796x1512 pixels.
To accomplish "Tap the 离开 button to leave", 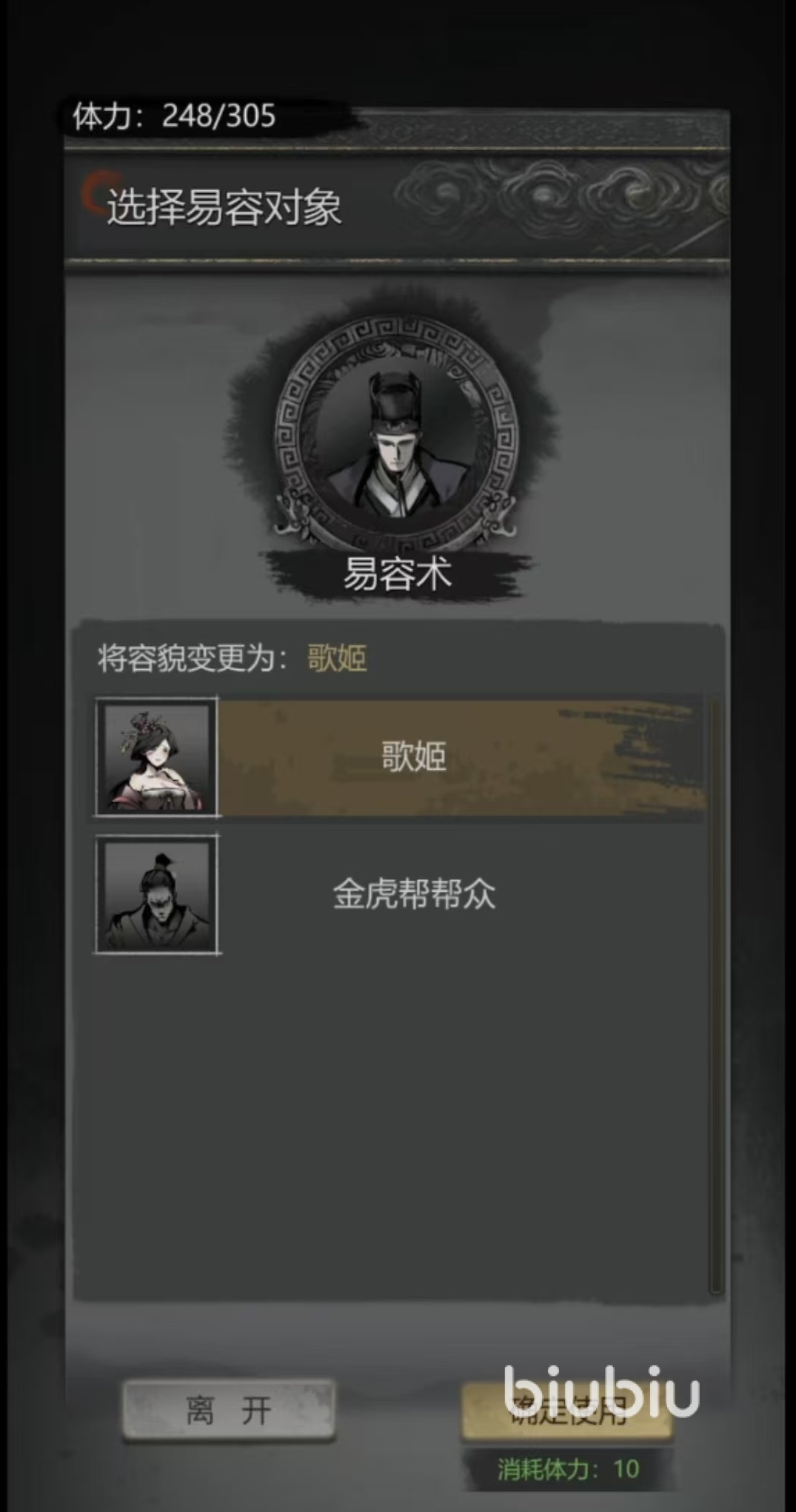I will tap(229, 1409).
